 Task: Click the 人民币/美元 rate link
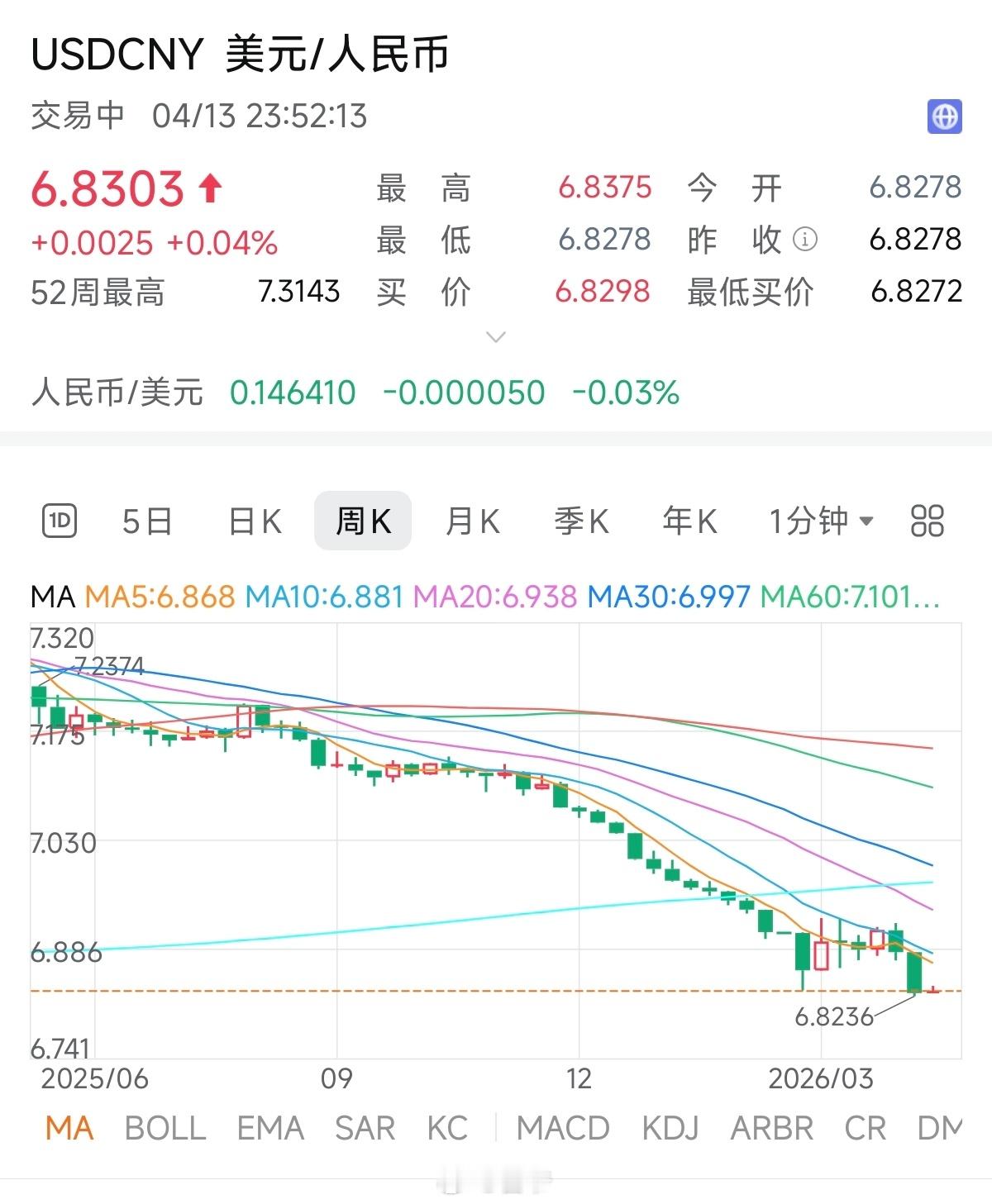coord(116,393)
